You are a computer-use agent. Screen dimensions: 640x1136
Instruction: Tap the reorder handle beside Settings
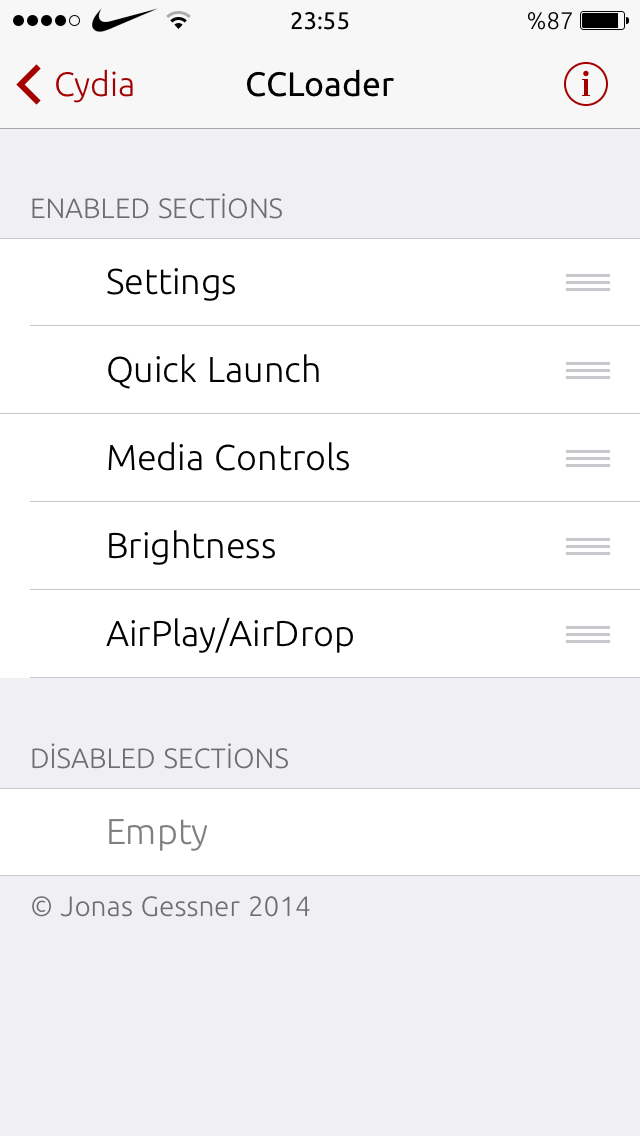pyautogui.click(x=588, y=283)
